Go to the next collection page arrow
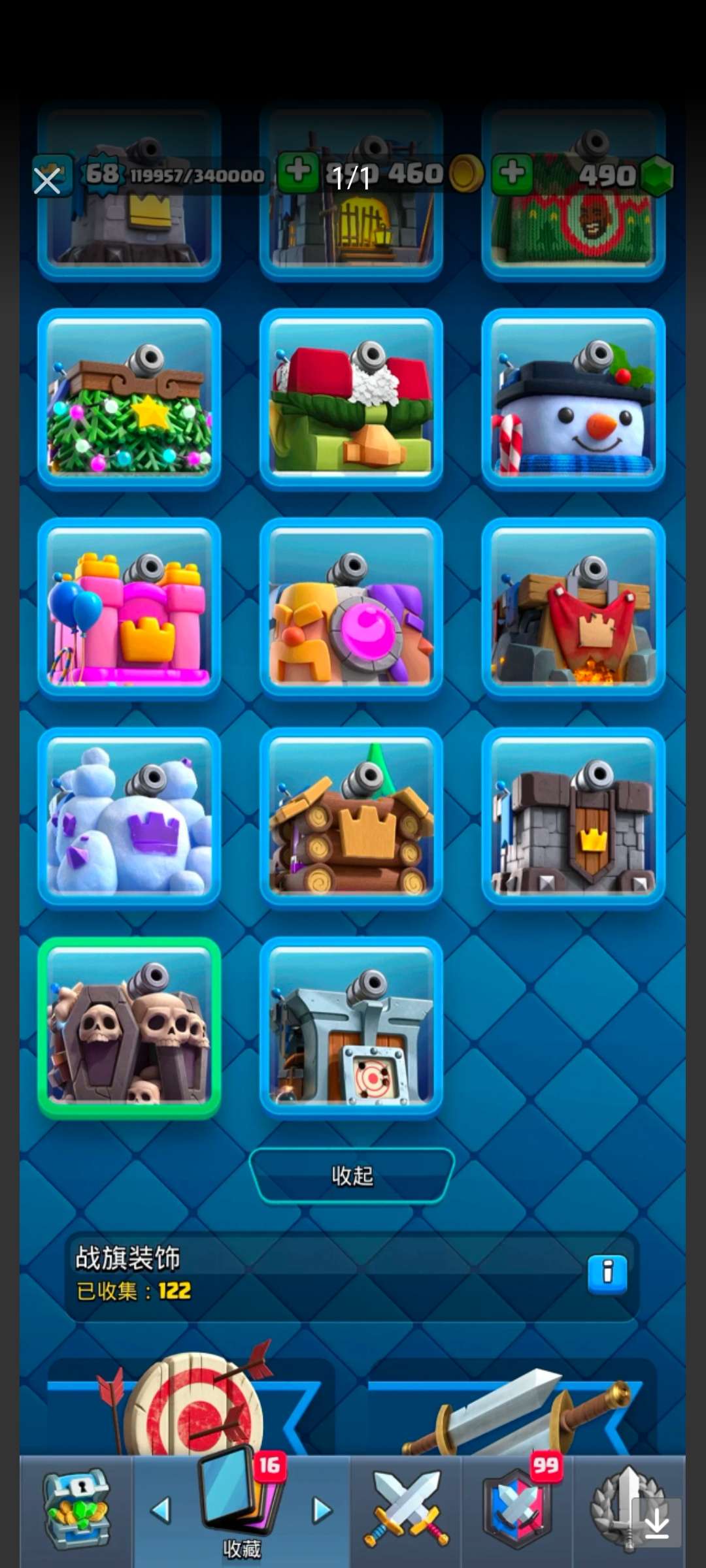 (x=322, y=1511)
